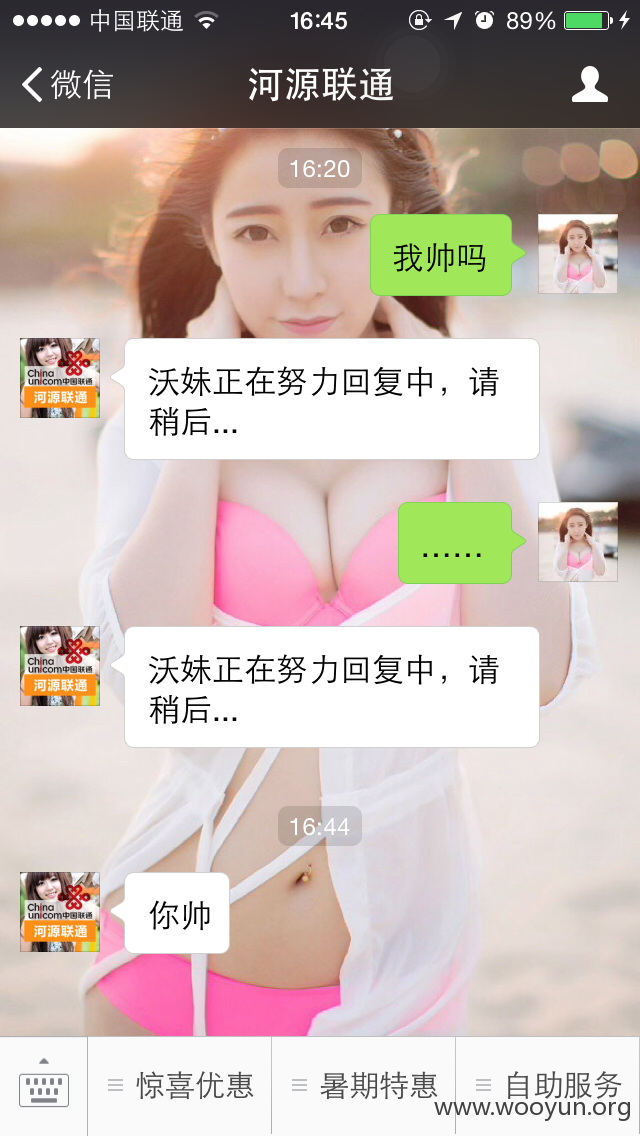Go back to 微信 chat list
640x1136 pixels.
(67, 85)
